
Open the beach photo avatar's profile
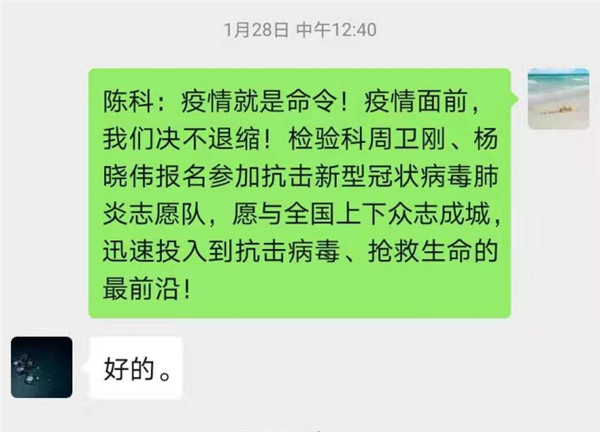[558, 99]
